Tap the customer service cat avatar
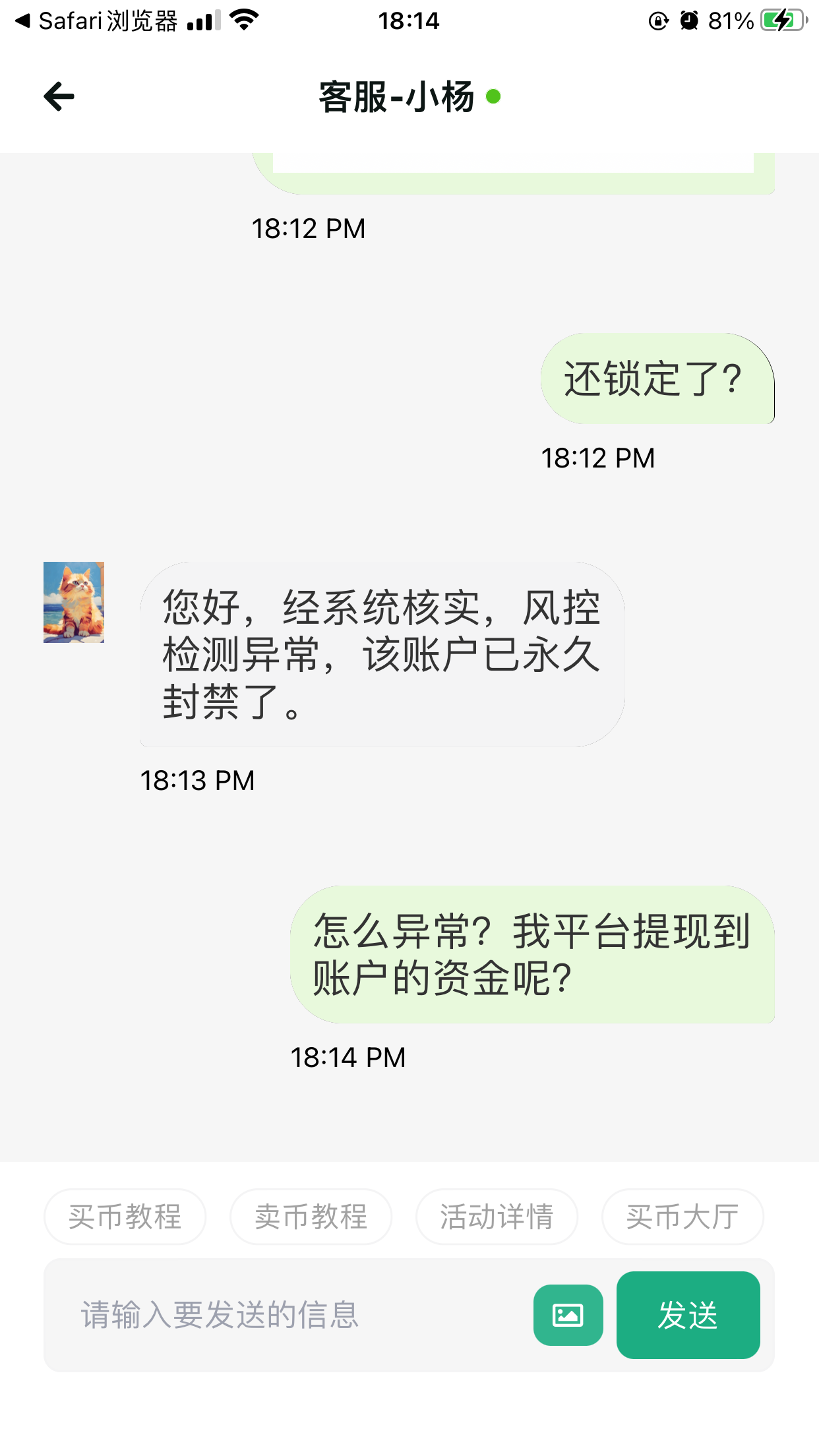 click(75, 602)
